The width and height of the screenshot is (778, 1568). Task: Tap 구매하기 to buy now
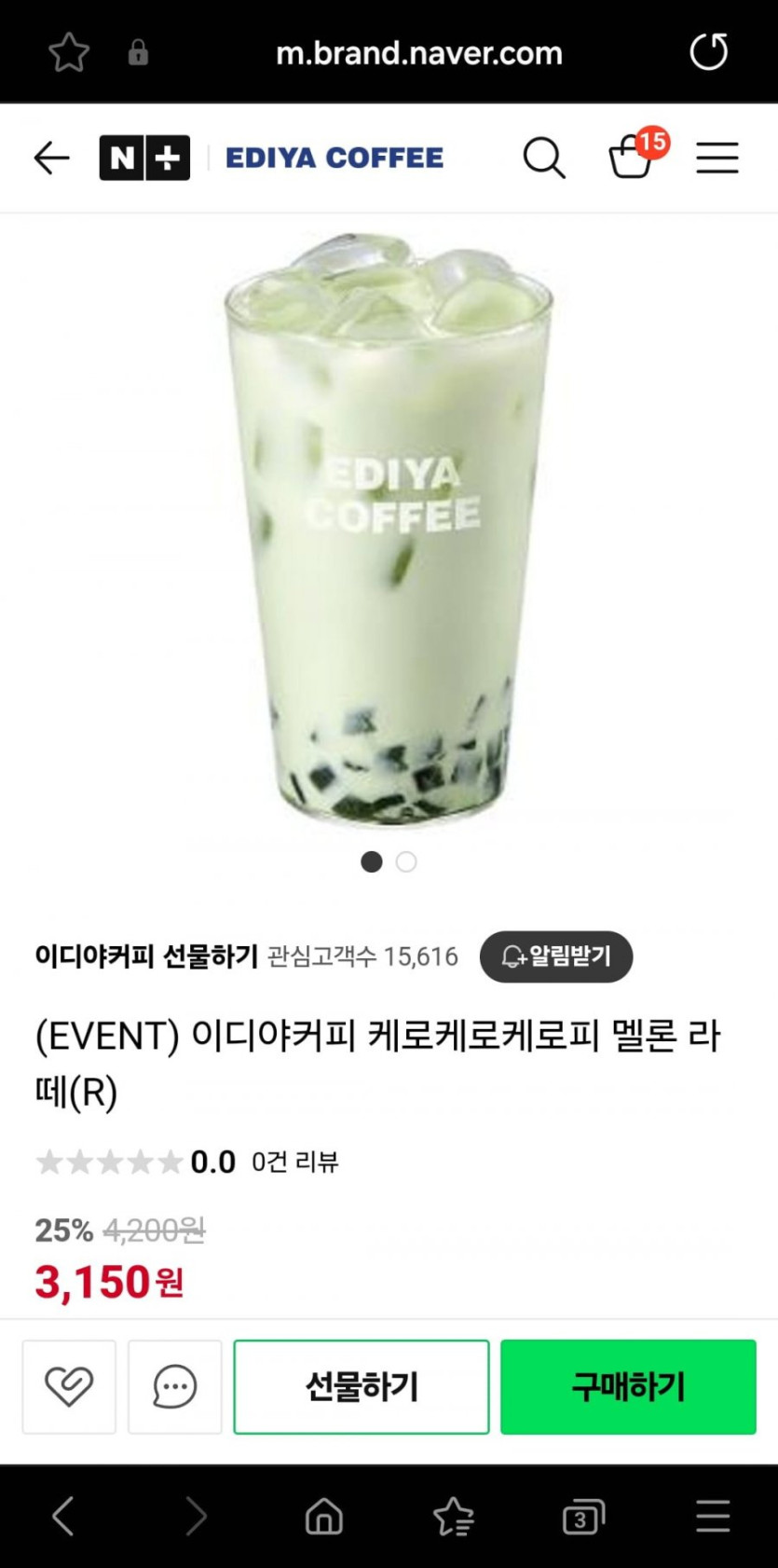click(628, 1387)
